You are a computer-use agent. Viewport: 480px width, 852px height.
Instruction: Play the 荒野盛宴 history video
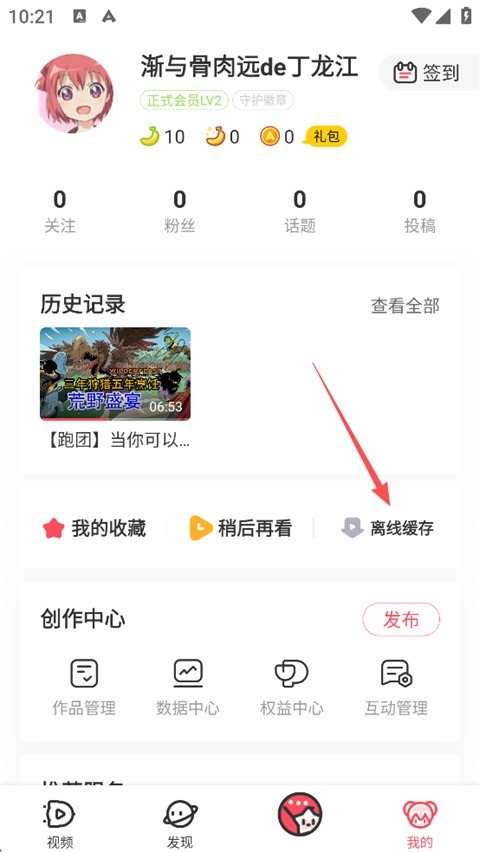(x=115, y=374)
